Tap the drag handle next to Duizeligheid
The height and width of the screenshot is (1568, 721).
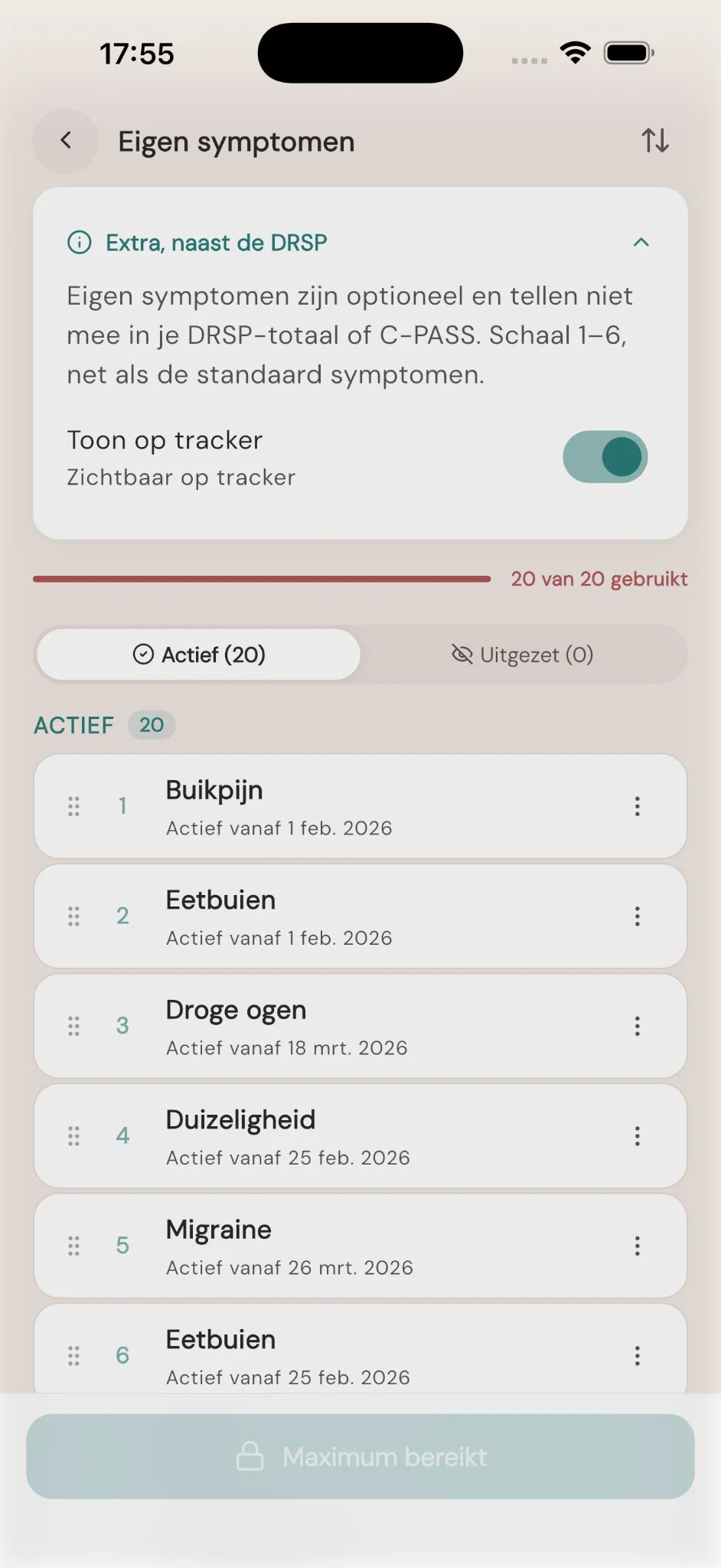[x=73, y=1135]
